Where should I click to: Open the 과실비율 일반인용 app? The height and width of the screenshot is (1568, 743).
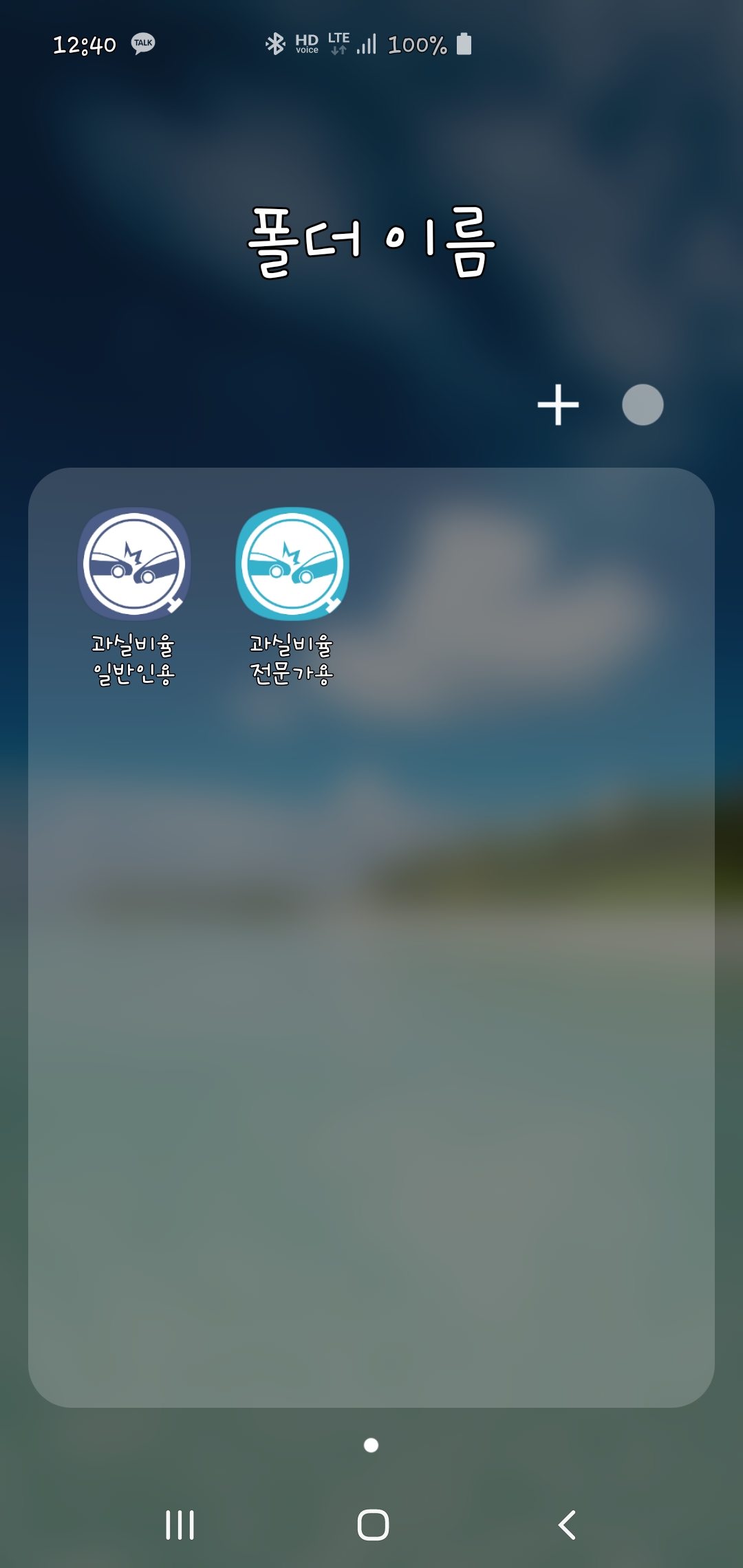tap(134, 596)
